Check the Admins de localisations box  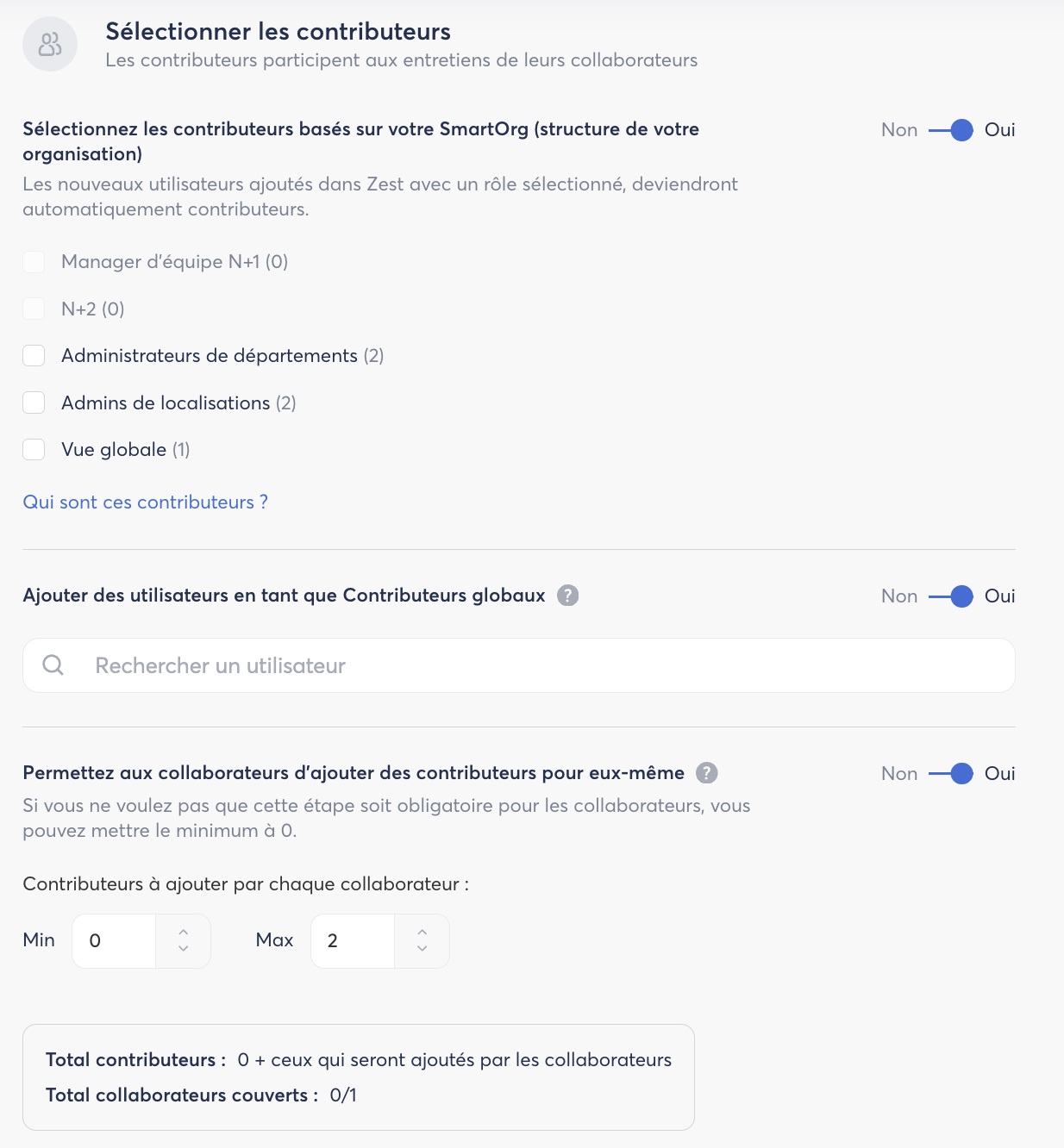tap(34, 402)
